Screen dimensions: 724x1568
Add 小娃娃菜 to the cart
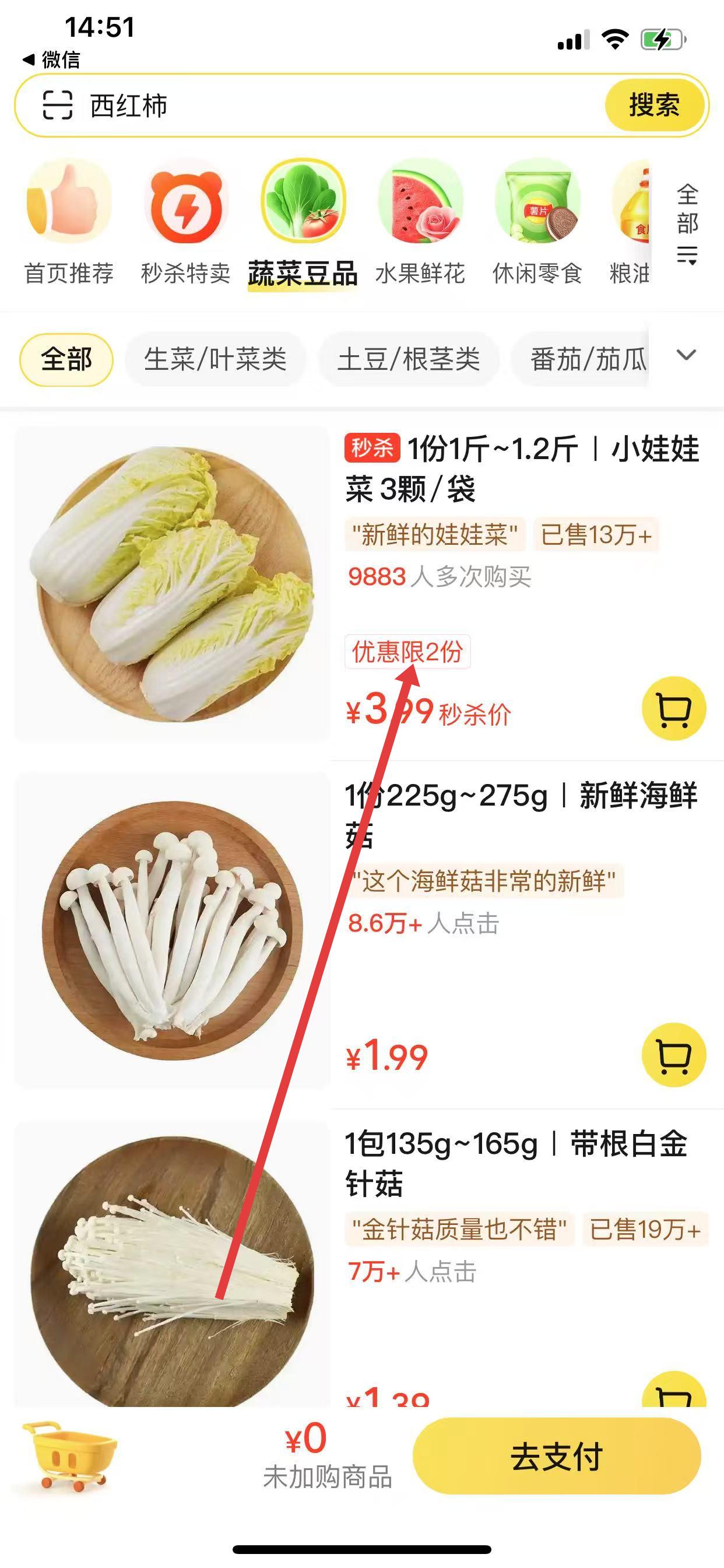673,709
